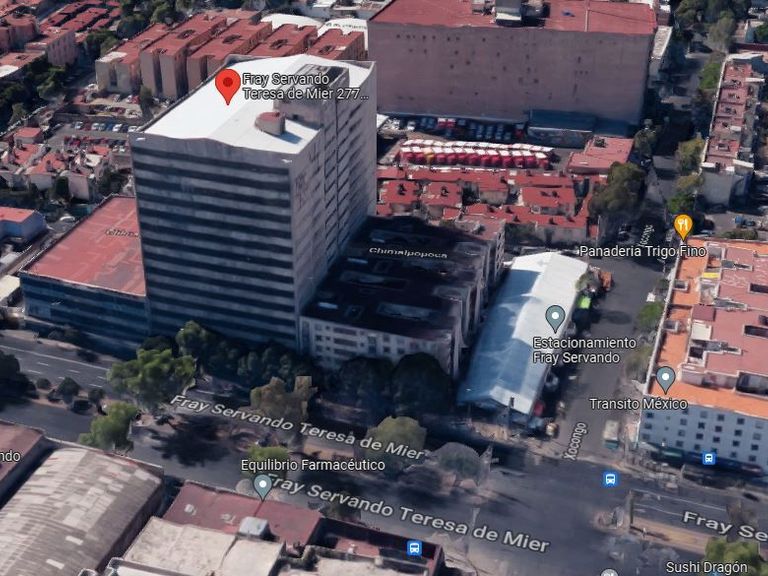Screen dimensions: 768x576
Task: Open the Panaderia Trigo Fino place marker
Action: (x=683, y=227)
